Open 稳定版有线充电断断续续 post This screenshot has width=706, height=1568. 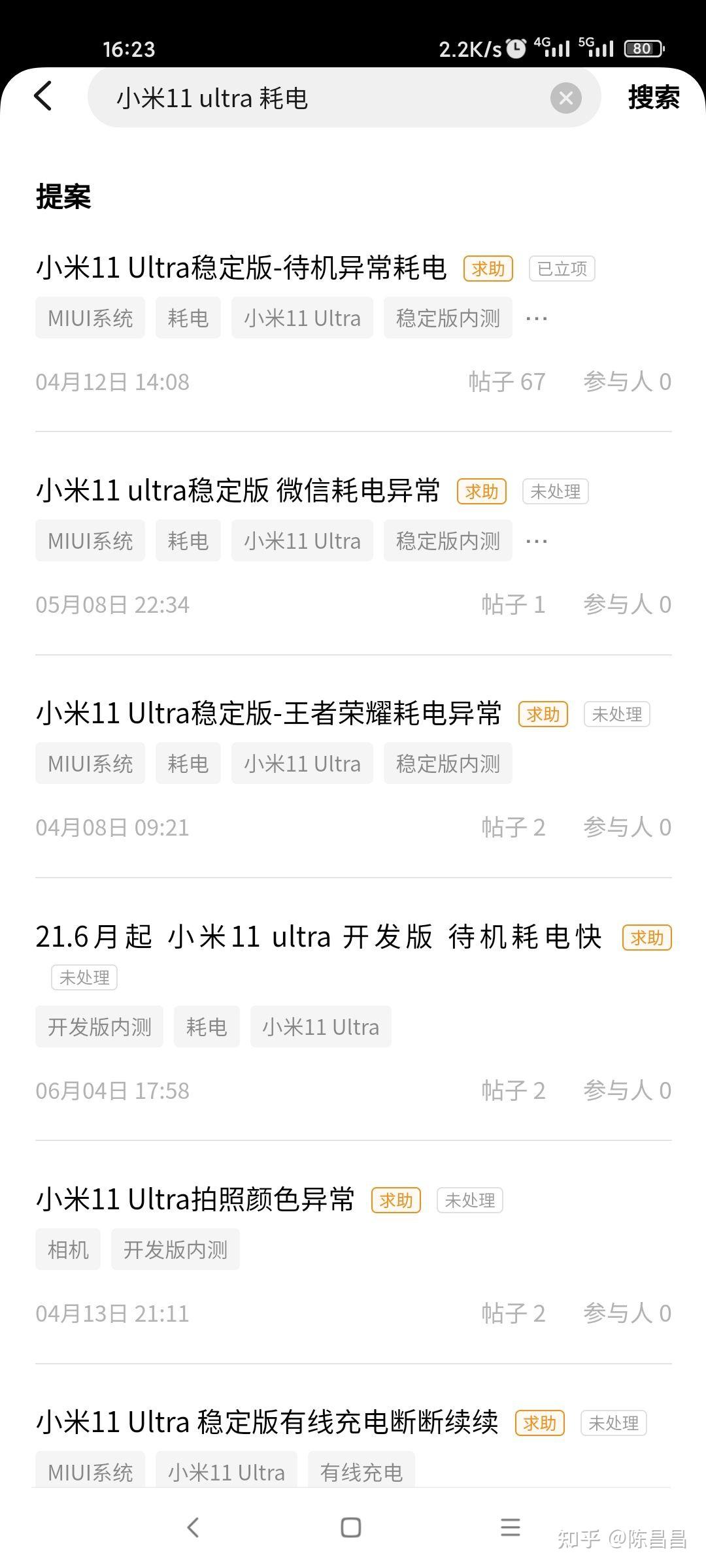coord(267,1422)
